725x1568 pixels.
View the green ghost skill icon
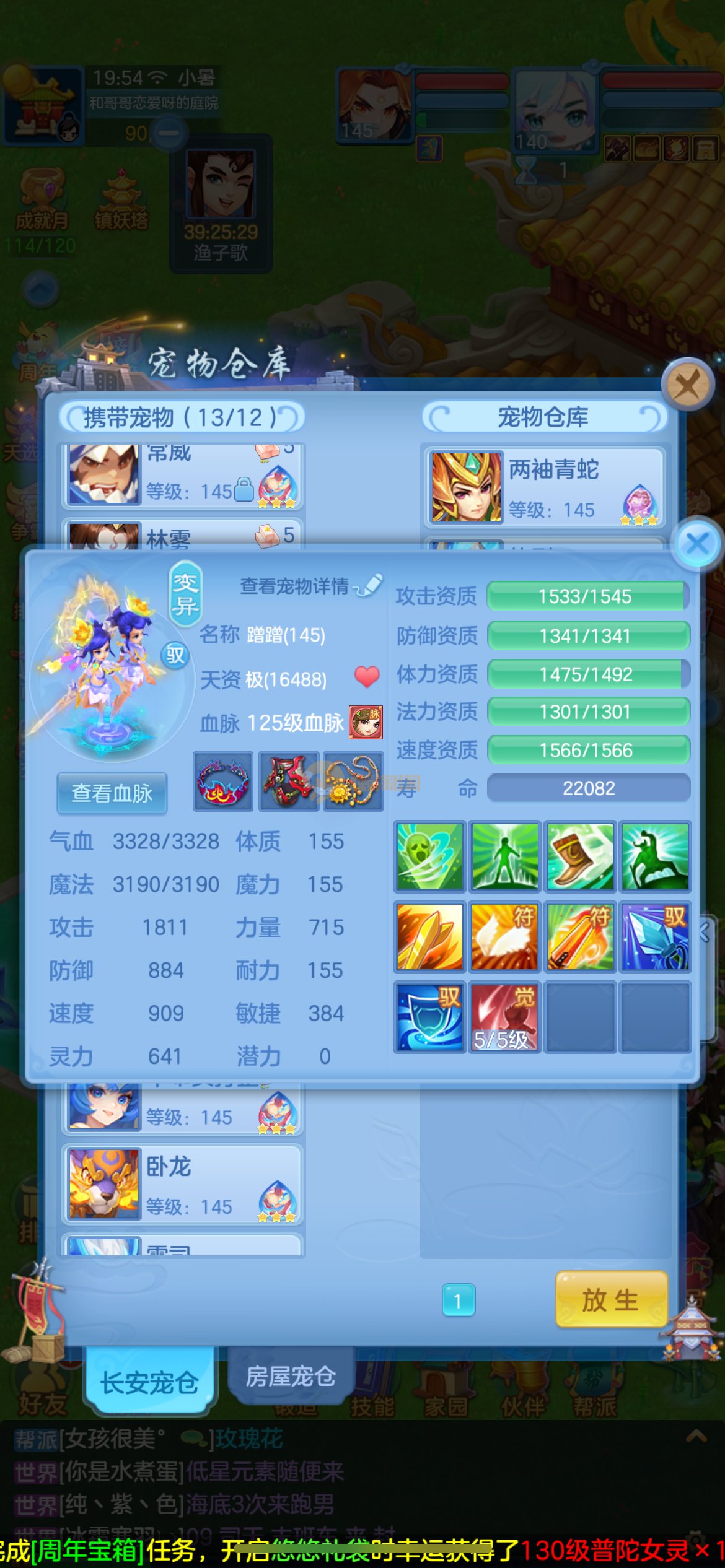tap(429, 856)
